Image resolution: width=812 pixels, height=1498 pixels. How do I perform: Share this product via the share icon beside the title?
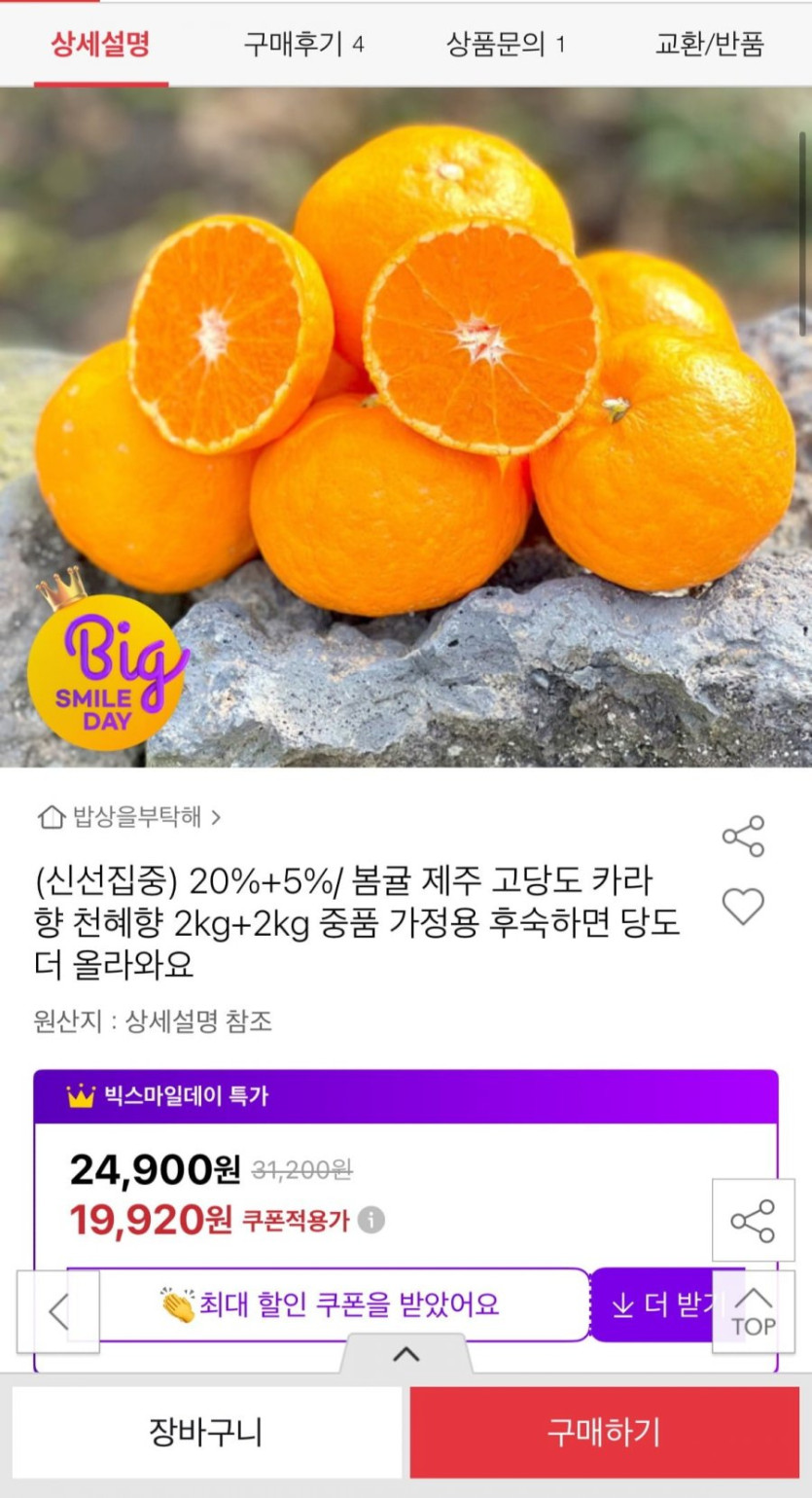point(743,837)
